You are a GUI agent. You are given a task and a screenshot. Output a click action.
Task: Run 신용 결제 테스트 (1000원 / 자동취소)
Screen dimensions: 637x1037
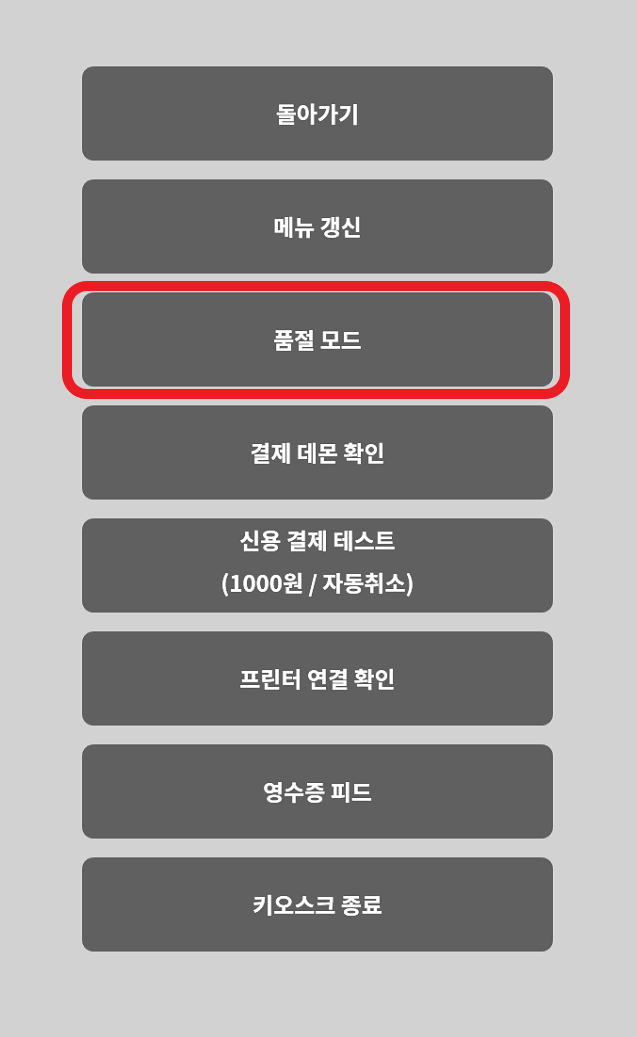(x=317, y=565)
